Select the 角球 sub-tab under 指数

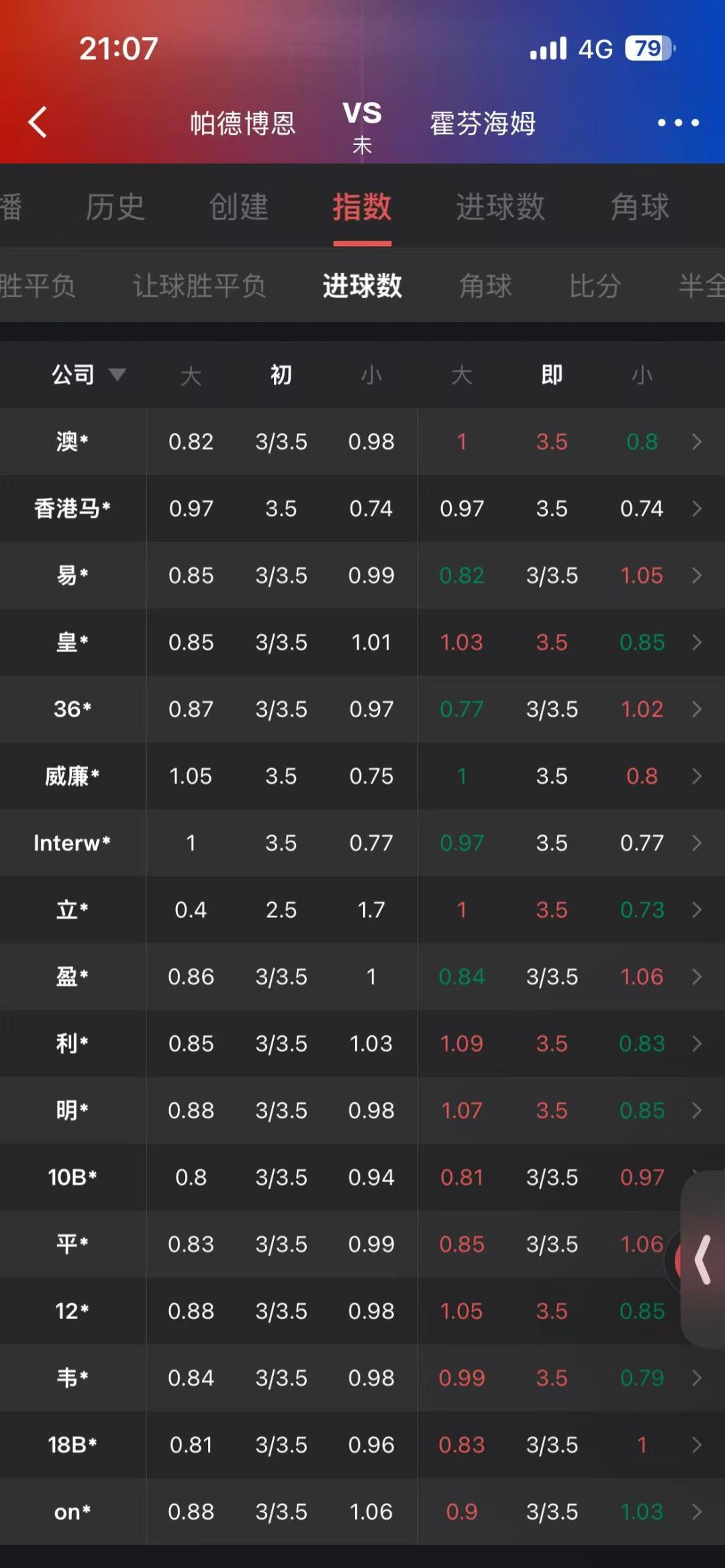pos(485,286)
